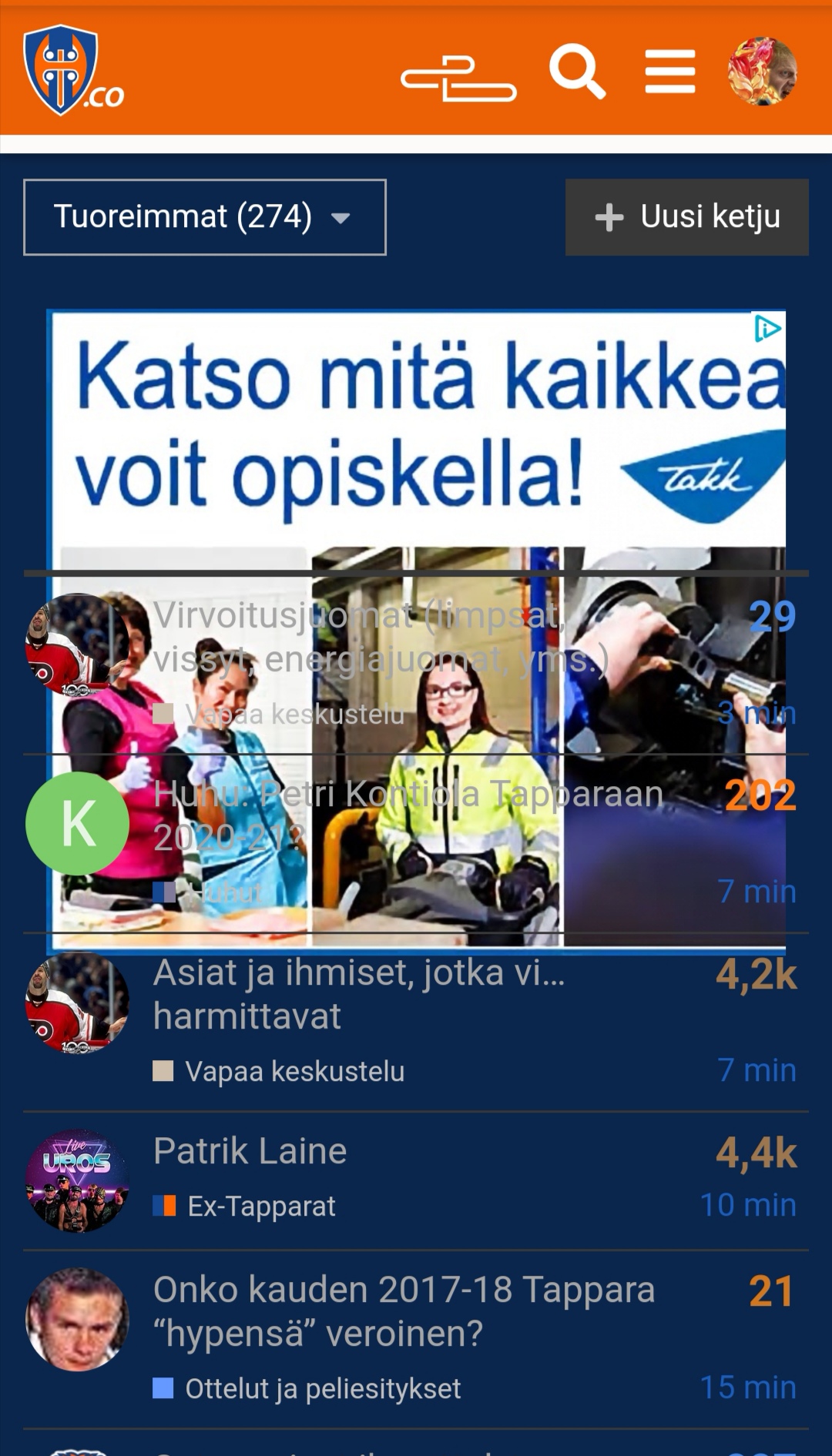Screen dimensions: 832x1456
Task: Open the Ex-Tapparat category tag
Action: pyautogui.click(x=260, y=1206)
